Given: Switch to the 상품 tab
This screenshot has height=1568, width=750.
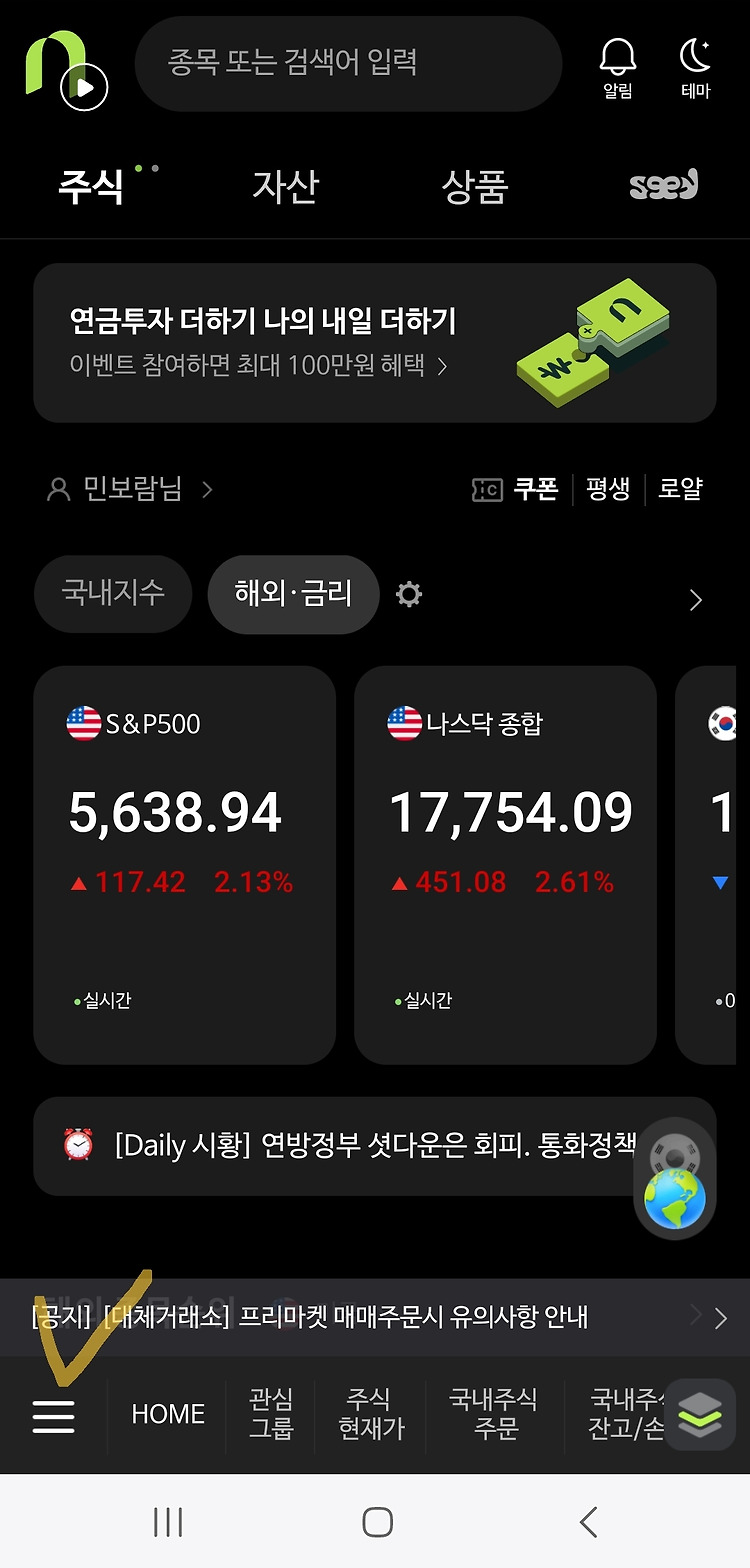Looking at the screenshot, I should coord(475,187).
